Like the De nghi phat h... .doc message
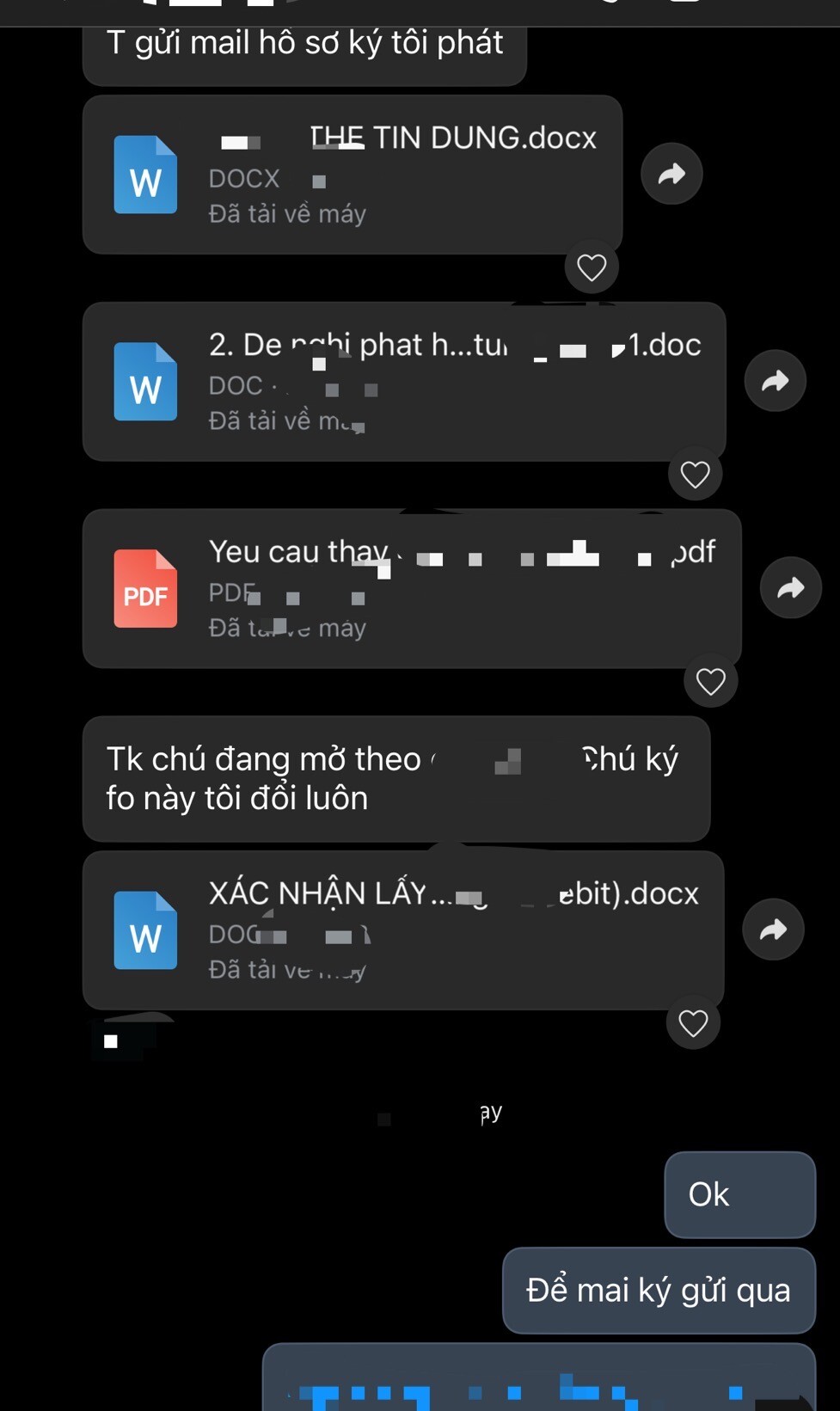 point(695,474)
